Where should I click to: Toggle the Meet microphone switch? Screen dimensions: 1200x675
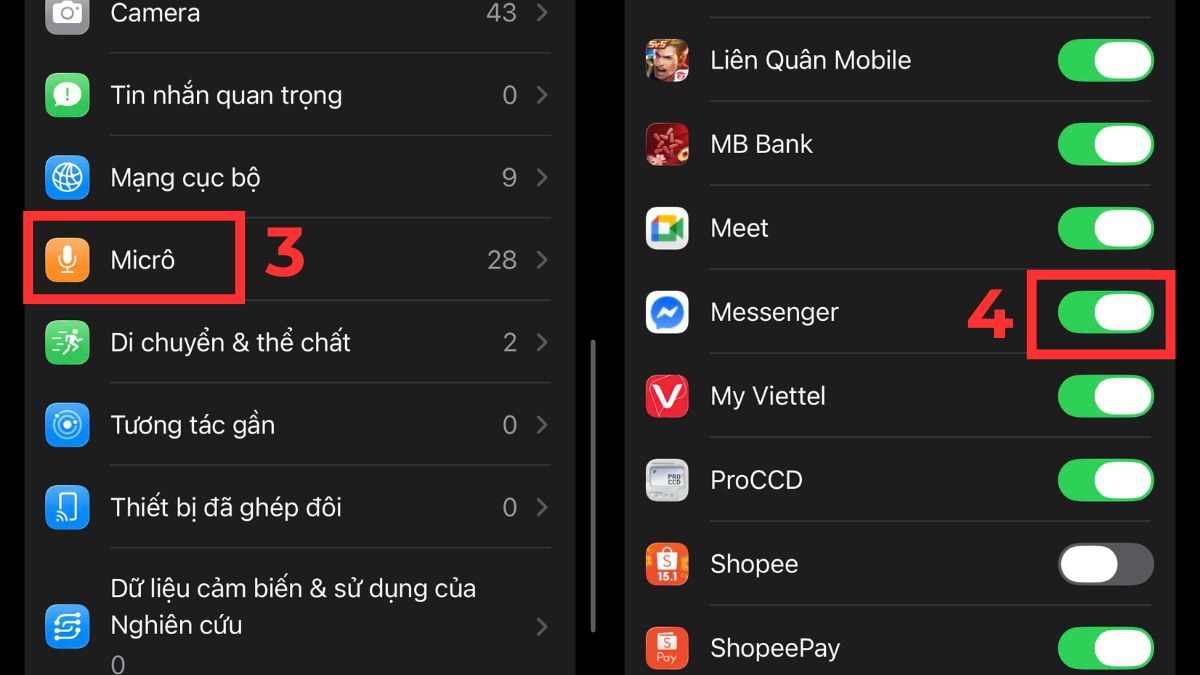[x=1105, y=228]
